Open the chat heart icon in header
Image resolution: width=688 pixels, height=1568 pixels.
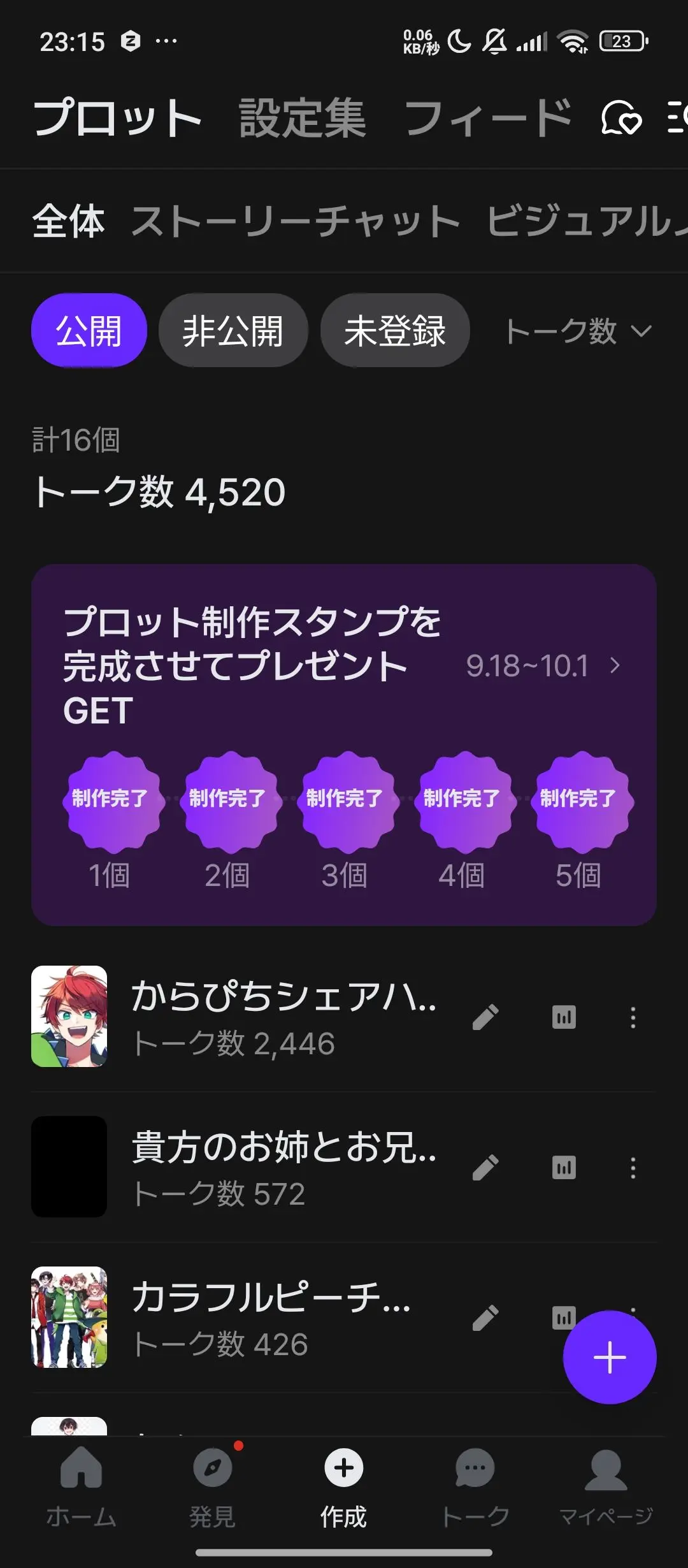coord(621,118)
